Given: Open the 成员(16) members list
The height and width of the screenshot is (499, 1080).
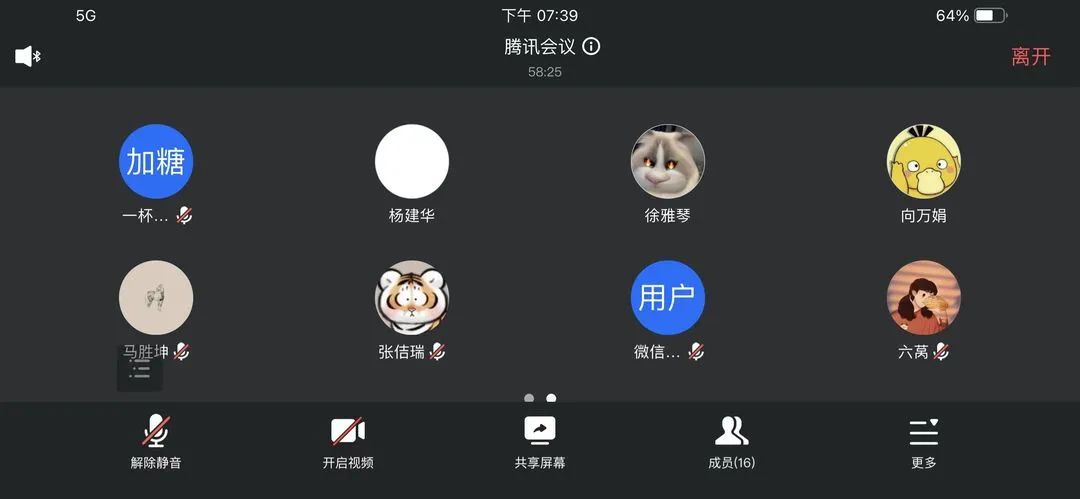Looking at the screenshot, I should (731, 441).
